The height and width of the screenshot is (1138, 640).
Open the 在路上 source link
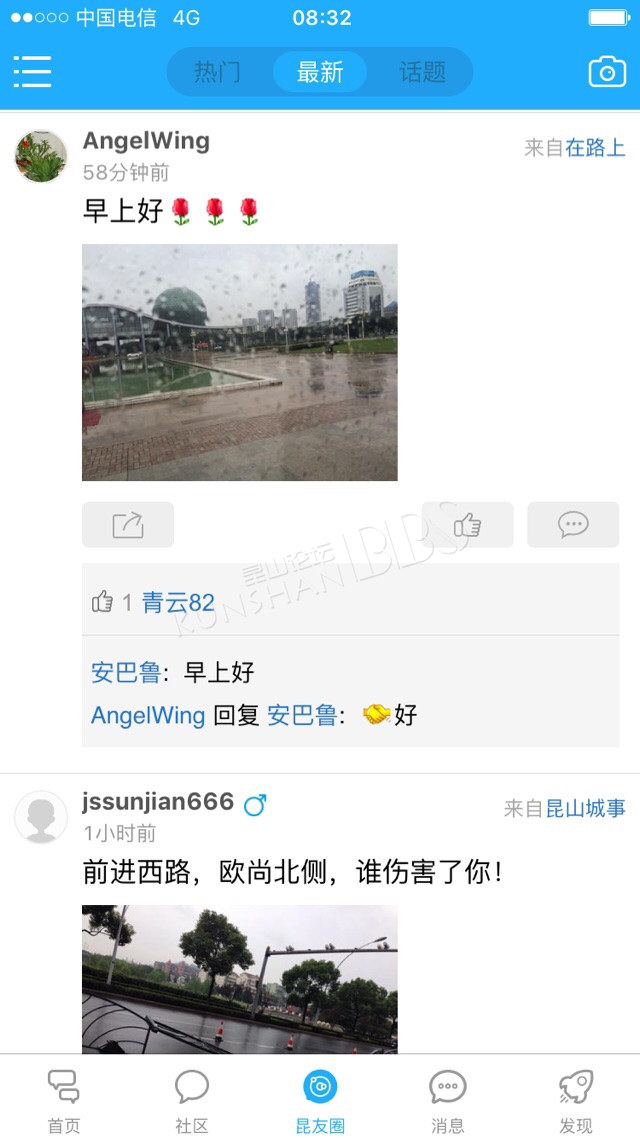pos(595,148)
